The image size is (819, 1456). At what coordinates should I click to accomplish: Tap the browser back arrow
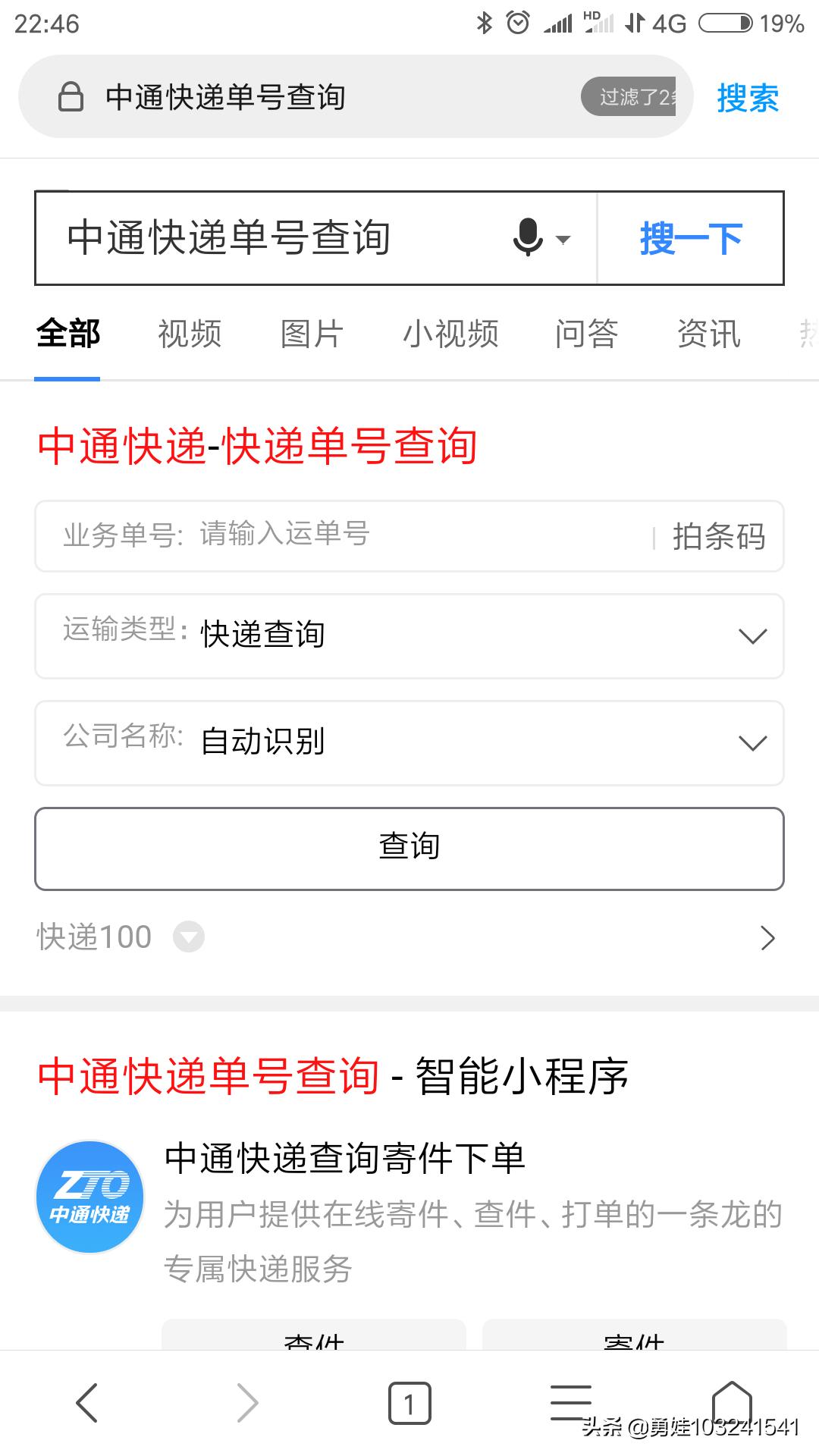tap(86, 1402)
